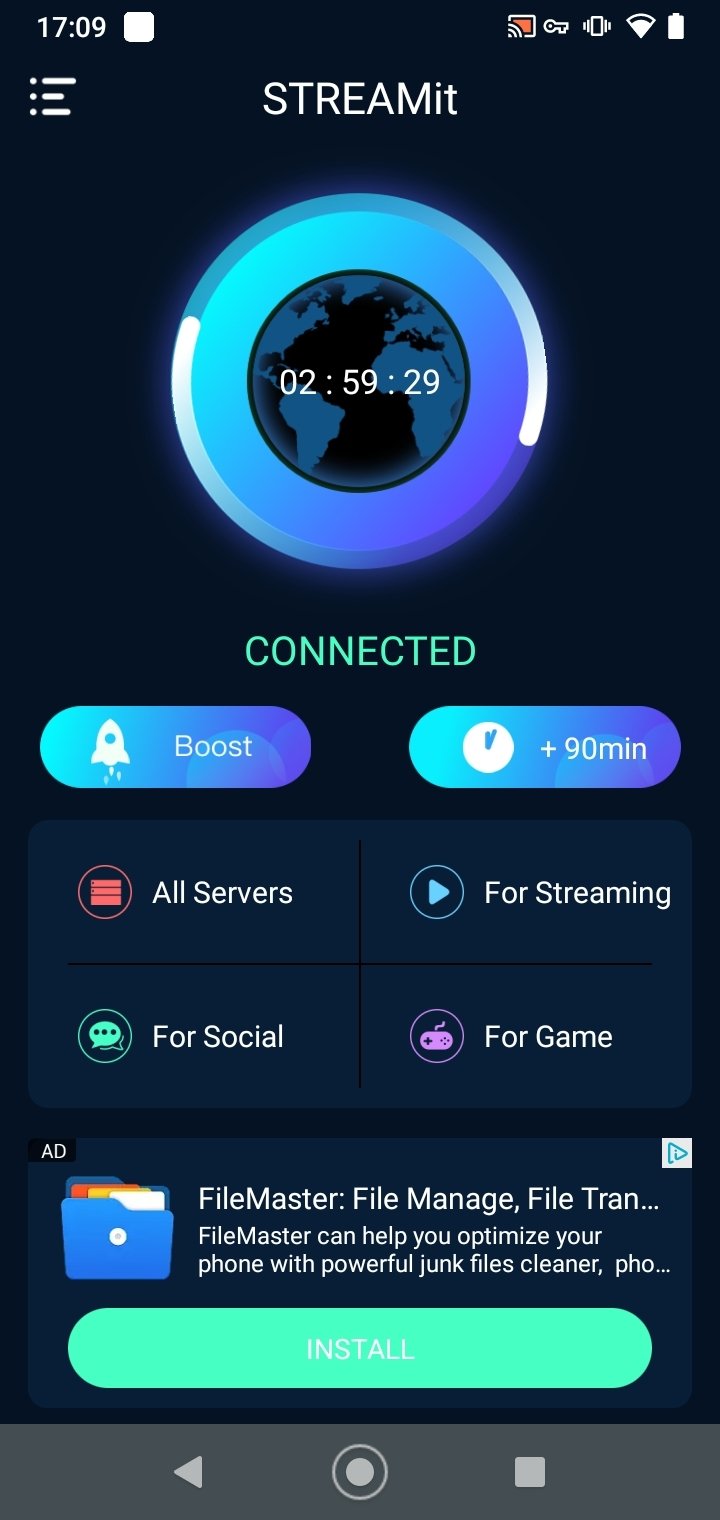Open the AdChoices info icon
This screenshot has width=720, height=1520.
pos(677,1153)
